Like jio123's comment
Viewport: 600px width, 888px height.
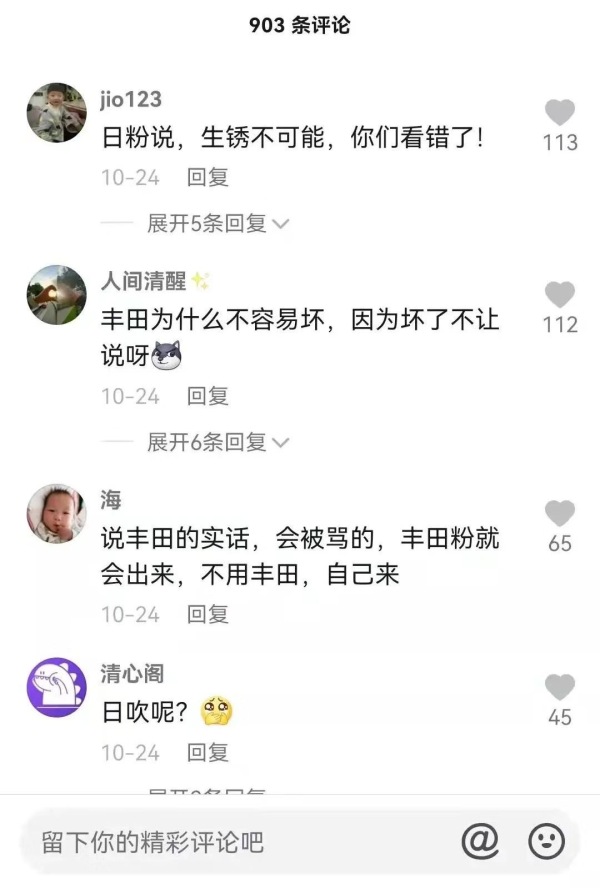coord(560,112)
